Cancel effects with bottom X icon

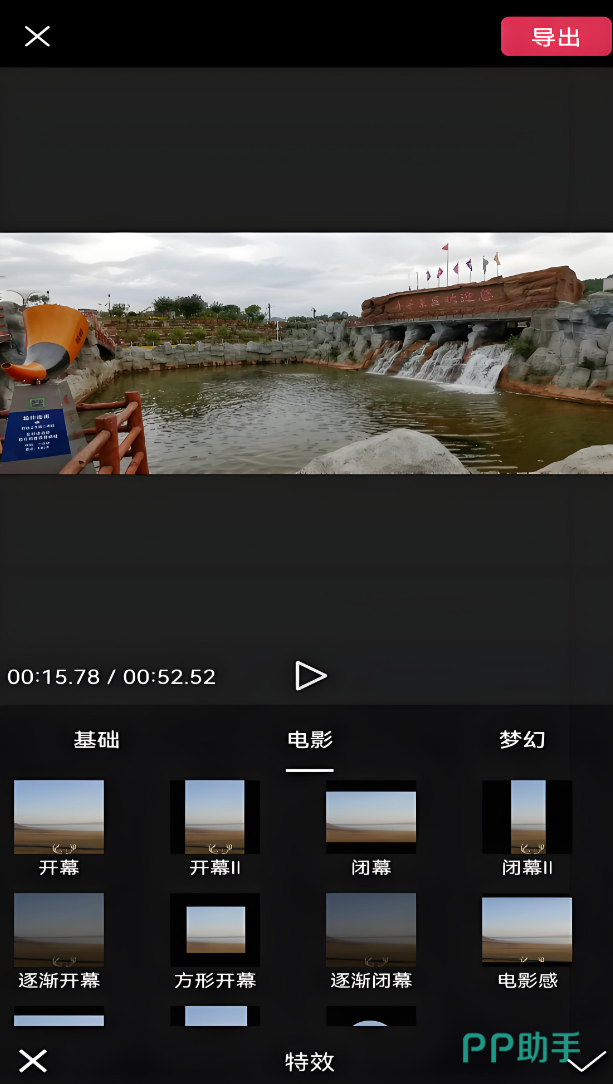[32, 1060]
